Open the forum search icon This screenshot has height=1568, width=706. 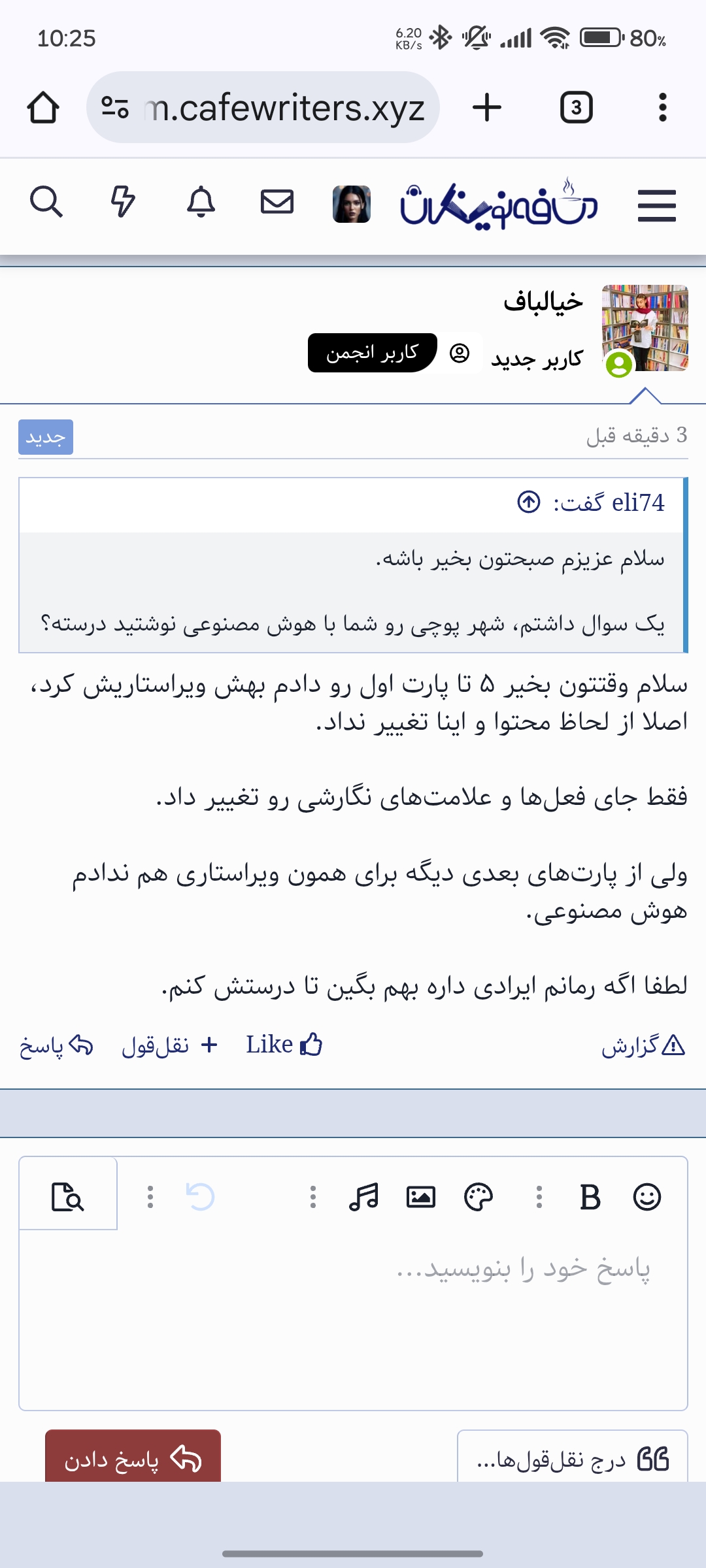click(x=46, y=202)
